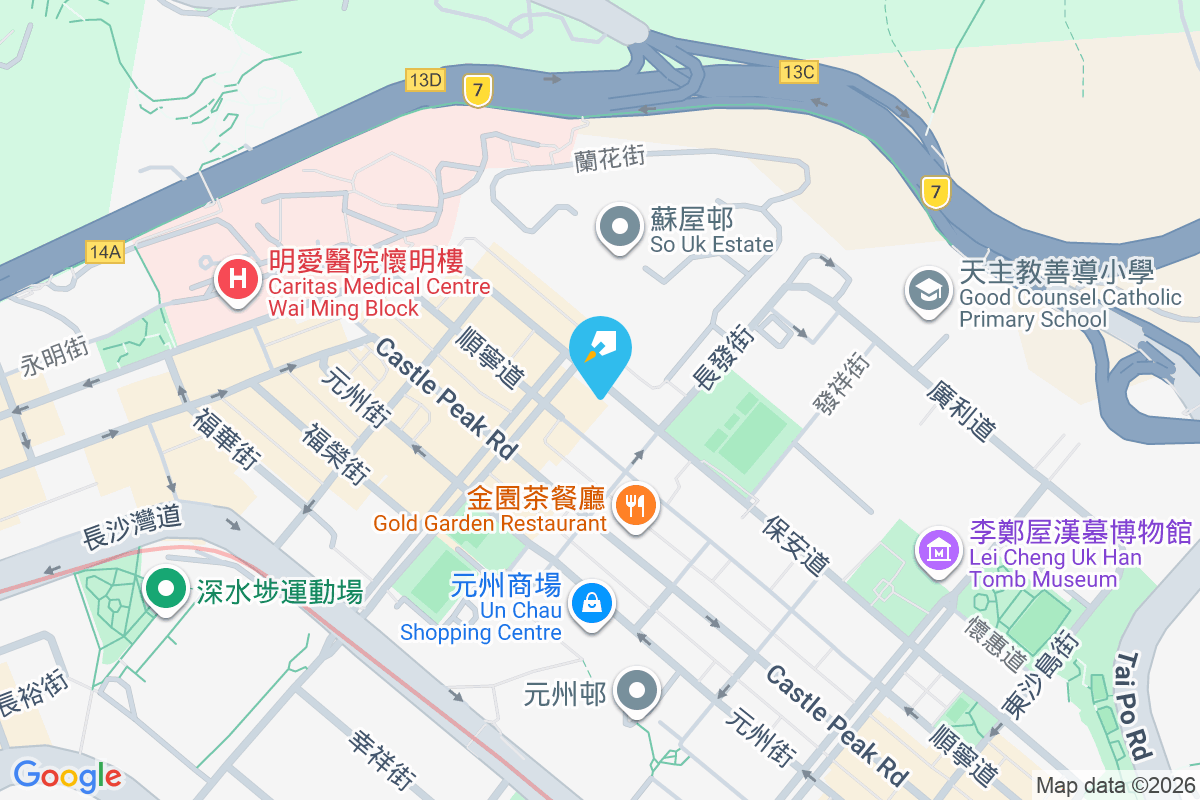Select the So Uk Estate marker
This screenshot has height=800, width=1200.
[x=620, y=227]
